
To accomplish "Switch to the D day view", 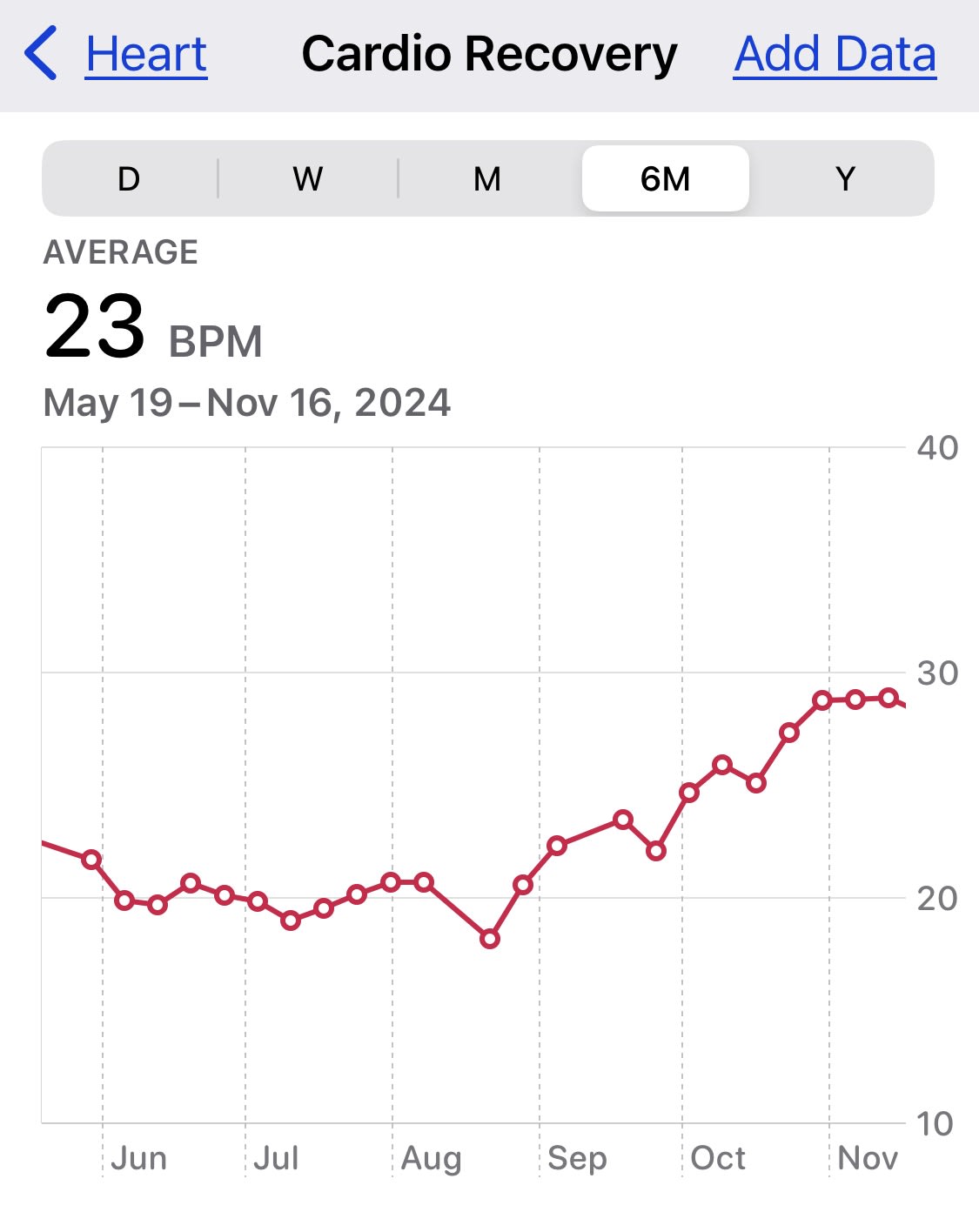I will tap(129, 179).
